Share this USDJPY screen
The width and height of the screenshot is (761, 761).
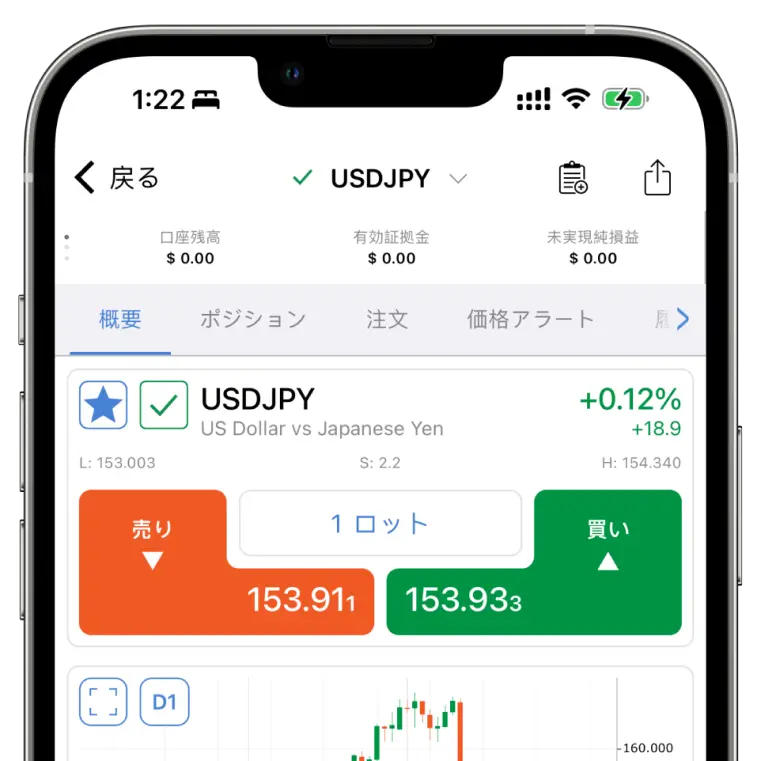[657, 179]
